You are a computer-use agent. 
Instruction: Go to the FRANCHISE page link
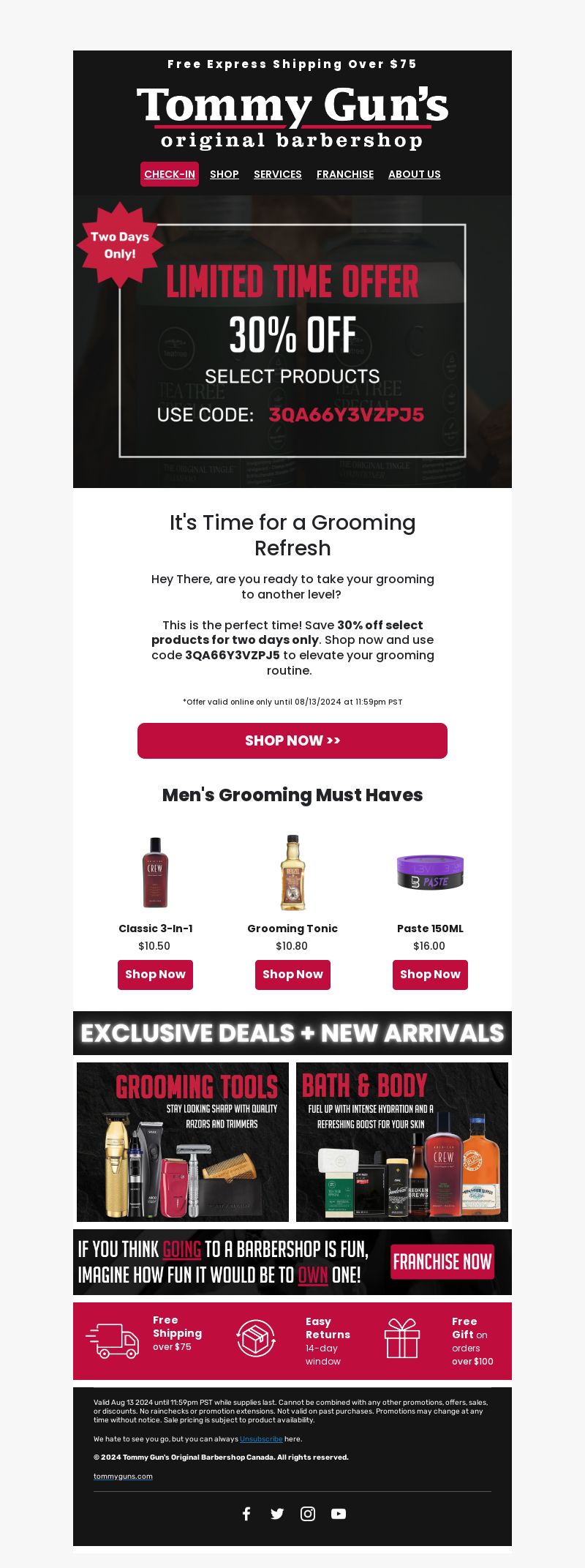click(x=345, y=174)
